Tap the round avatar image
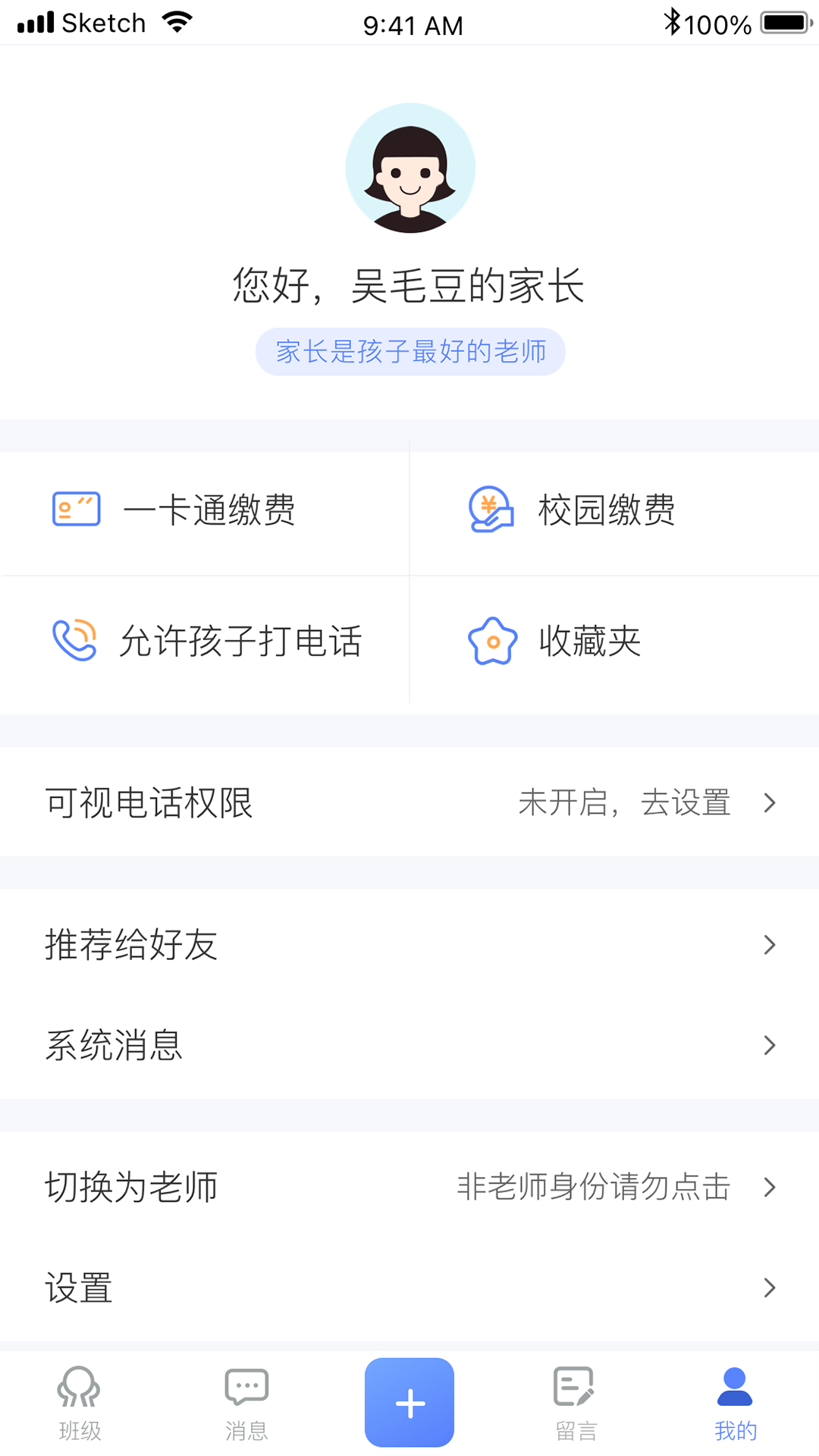This screenshot has width=819, height=1456. 409,167
